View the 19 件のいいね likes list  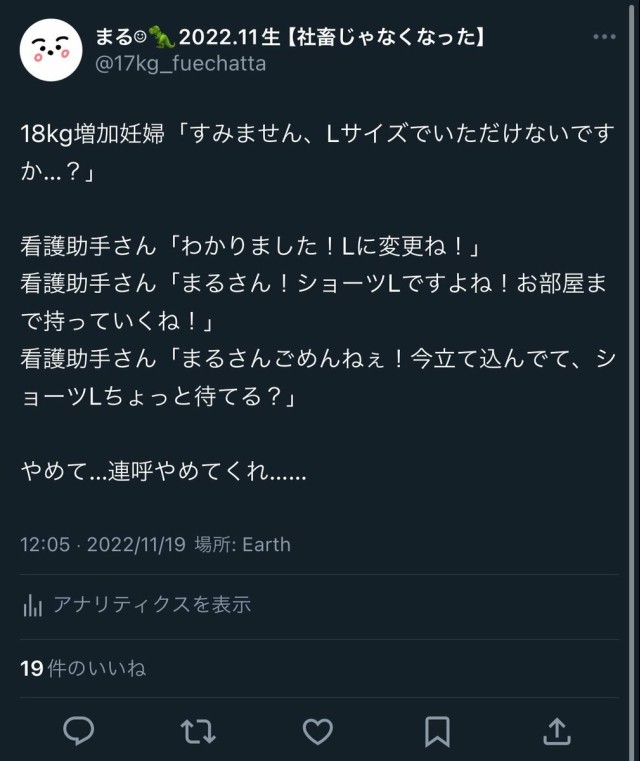[83, 668]
